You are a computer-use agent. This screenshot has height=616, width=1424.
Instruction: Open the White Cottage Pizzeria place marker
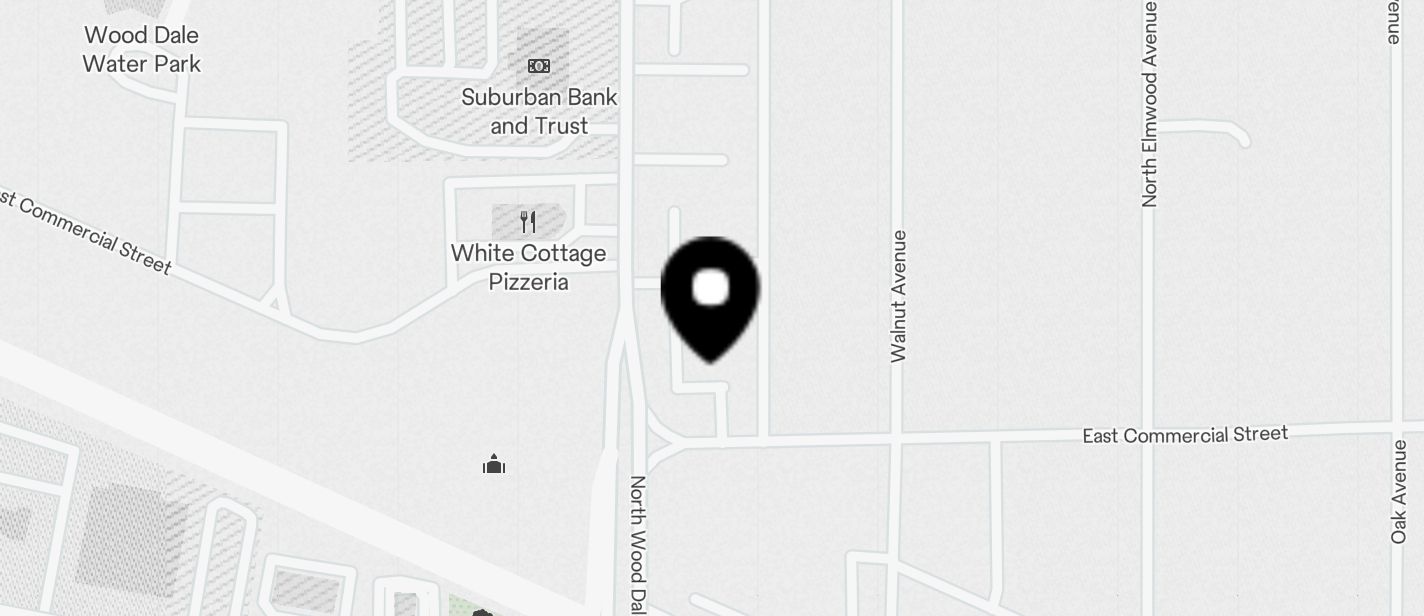pos(528,222)
